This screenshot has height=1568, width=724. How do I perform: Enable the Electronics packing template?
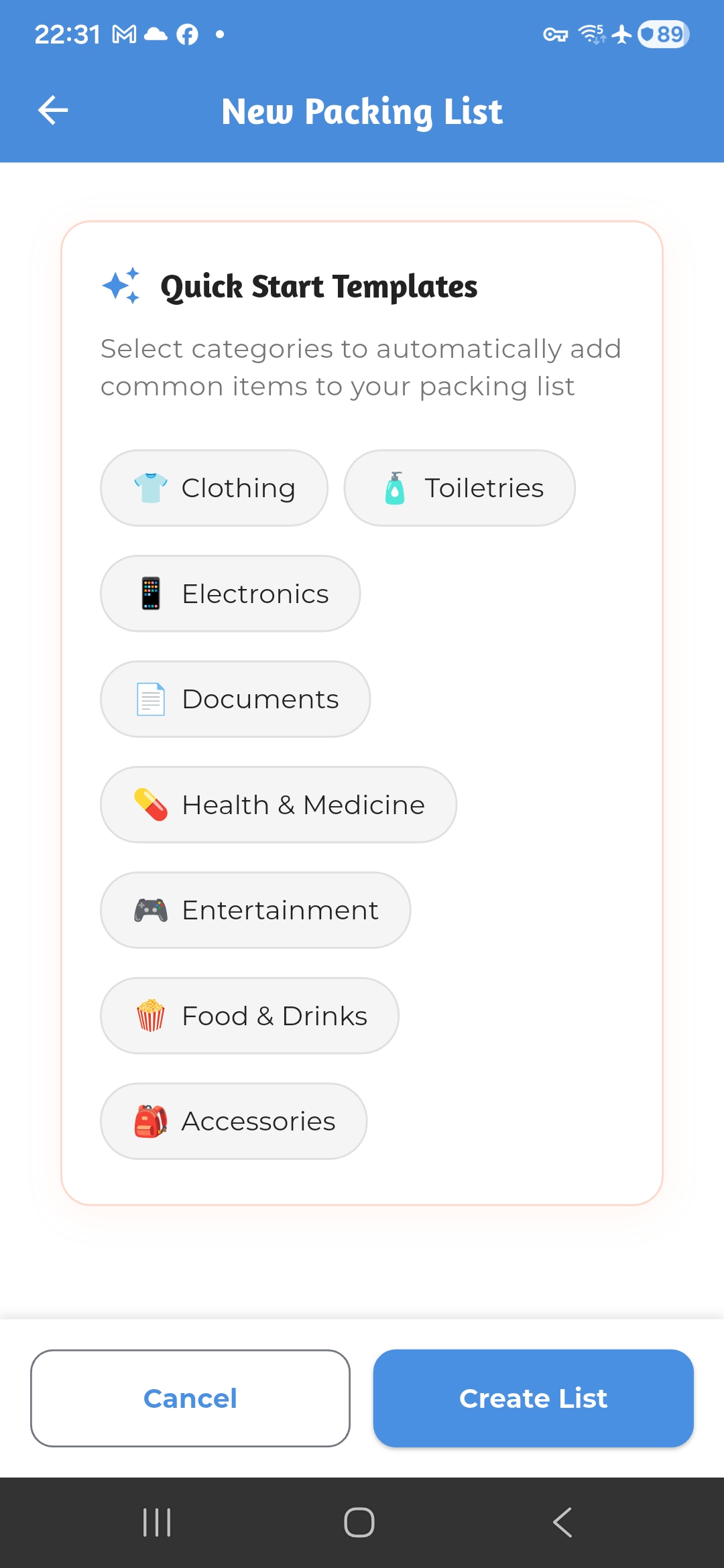(229, 593)
